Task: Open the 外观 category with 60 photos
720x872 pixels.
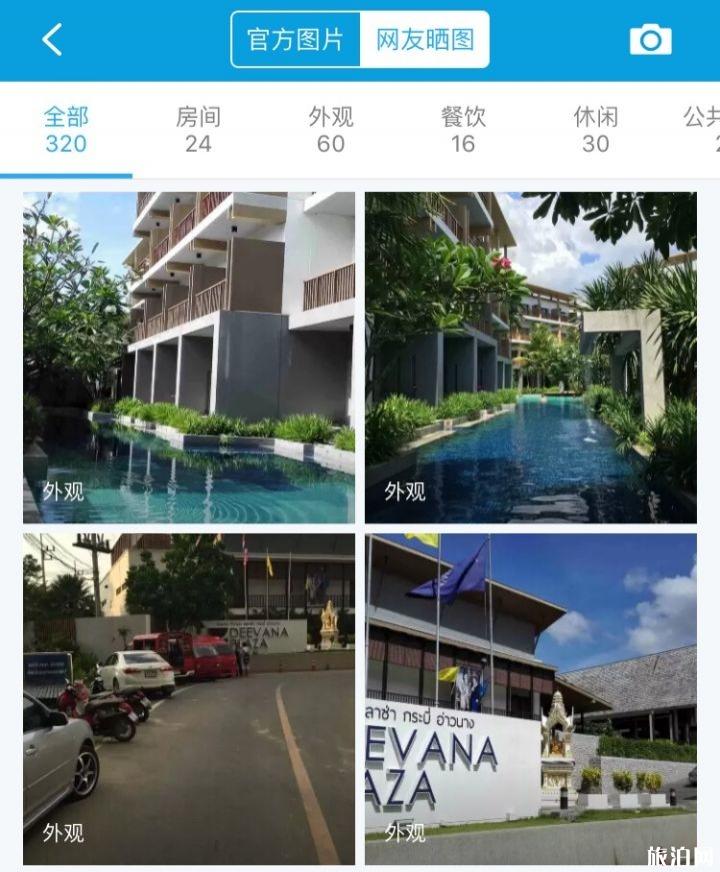Action: pyautogui.click(x=330, y=130)
